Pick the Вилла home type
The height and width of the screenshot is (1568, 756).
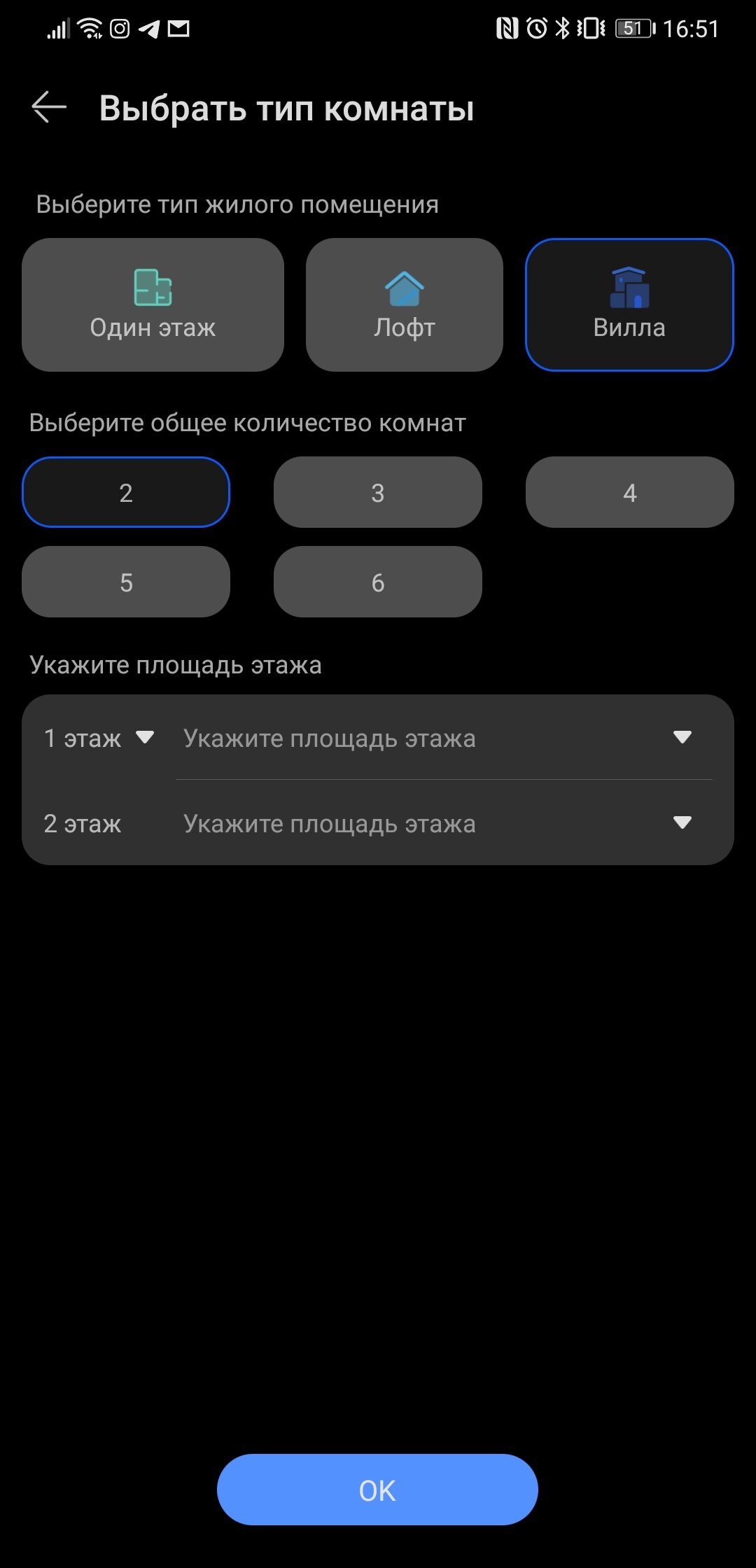click(x=629, y=304)
